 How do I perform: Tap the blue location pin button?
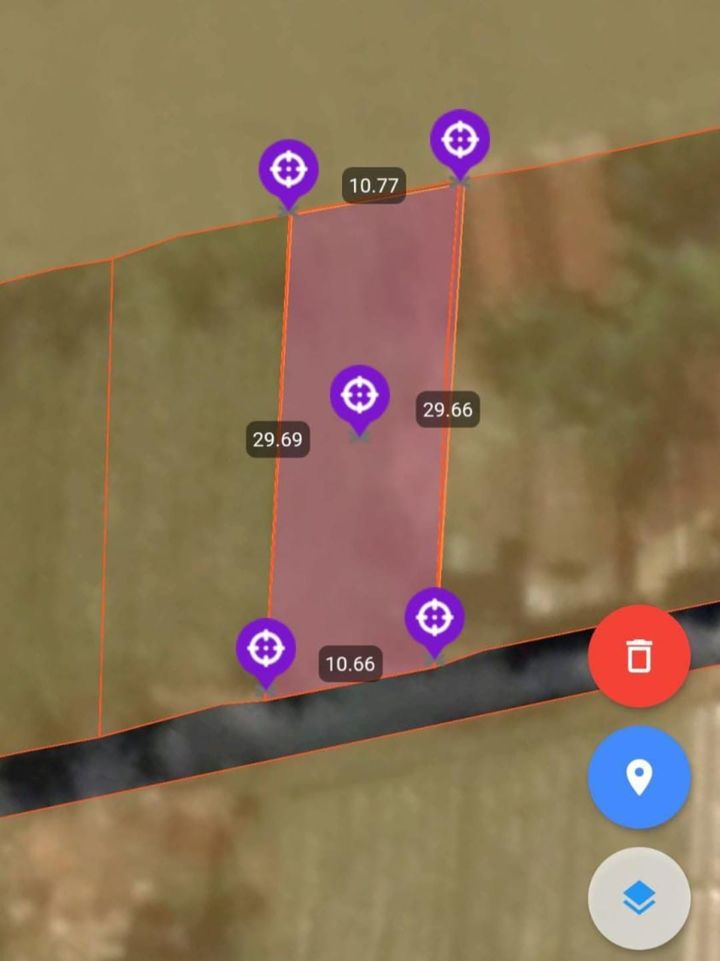(x=639, y=777)
